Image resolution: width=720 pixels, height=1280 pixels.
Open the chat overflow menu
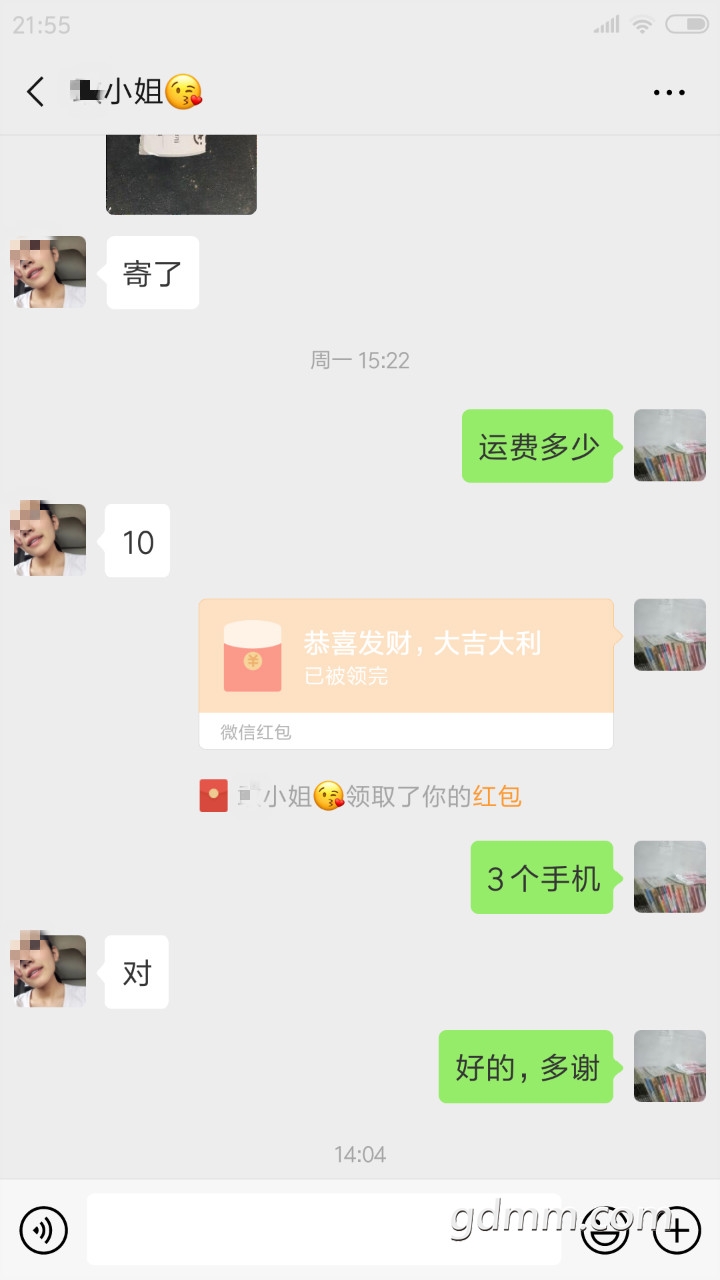pyautogui.click(x=669, y=92)
